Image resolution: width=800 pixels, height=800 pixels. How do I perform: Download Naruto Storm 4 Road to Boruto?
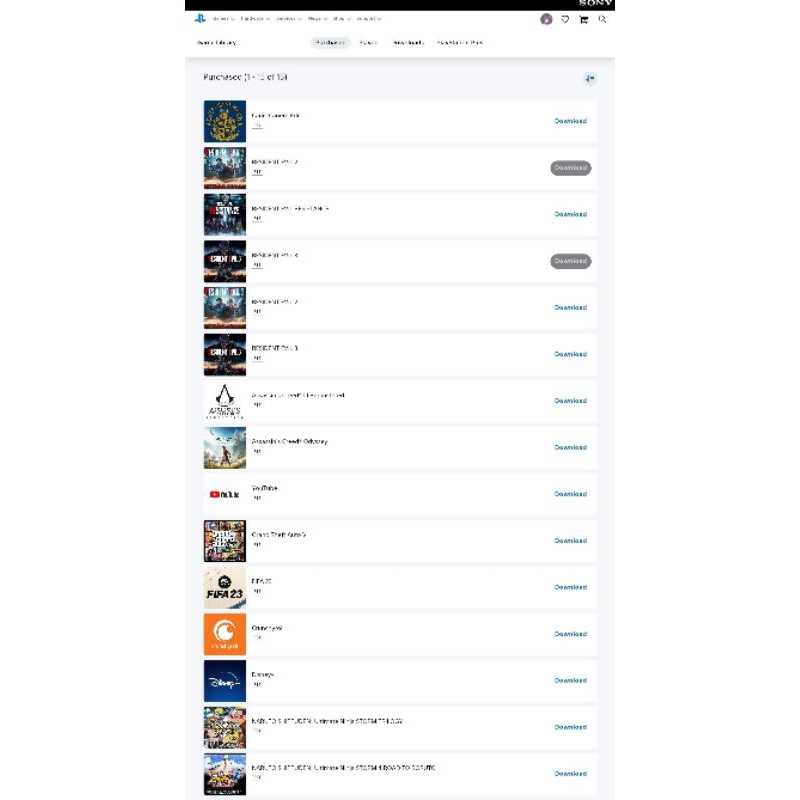(x=570, y=773)
